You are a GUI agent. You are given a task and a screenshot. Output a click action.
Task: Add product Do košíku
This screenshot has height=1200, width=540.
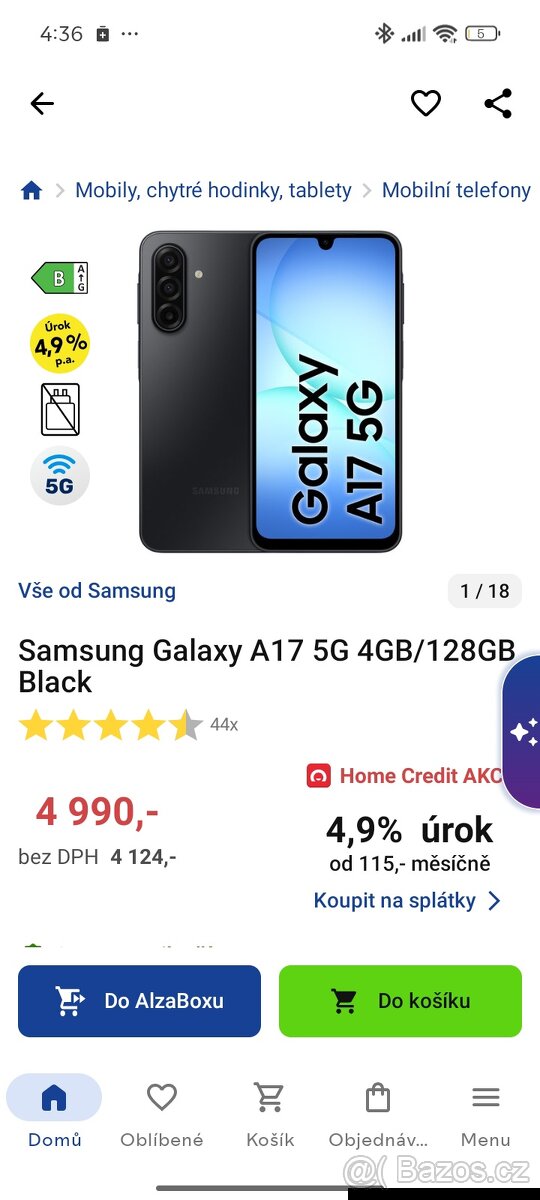[x=400, y=1001]
